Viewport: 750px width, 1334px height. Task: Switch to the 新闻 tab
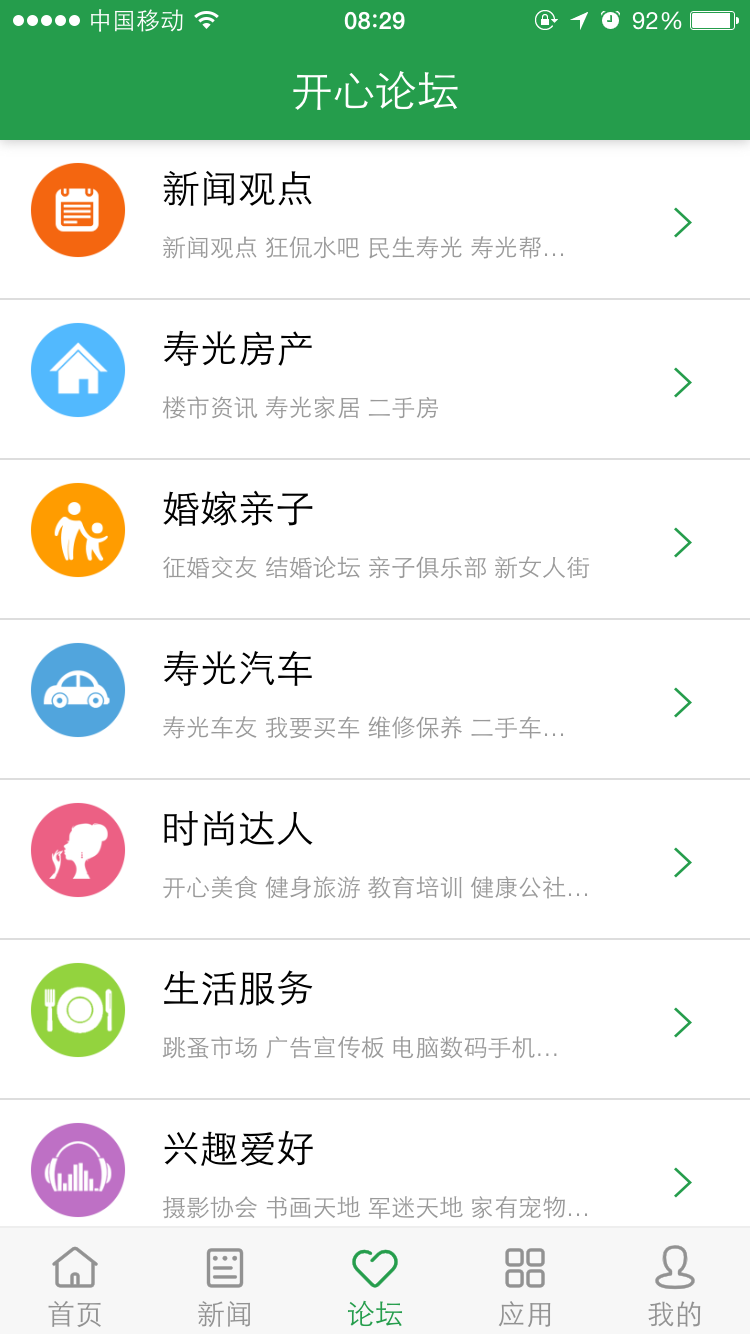coord(225,1283)
